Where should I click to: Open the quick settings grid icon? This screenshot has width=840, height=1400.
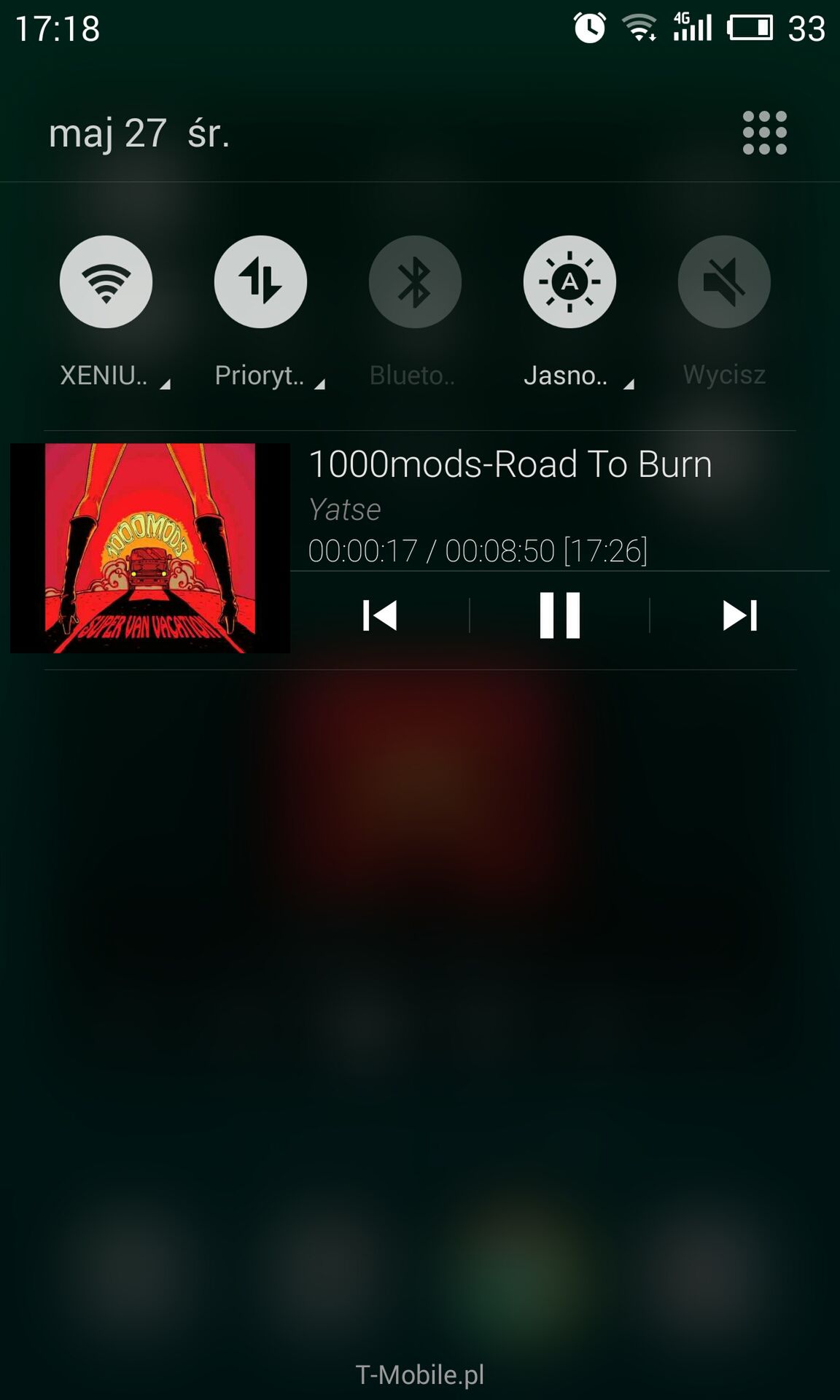[764, 133]
